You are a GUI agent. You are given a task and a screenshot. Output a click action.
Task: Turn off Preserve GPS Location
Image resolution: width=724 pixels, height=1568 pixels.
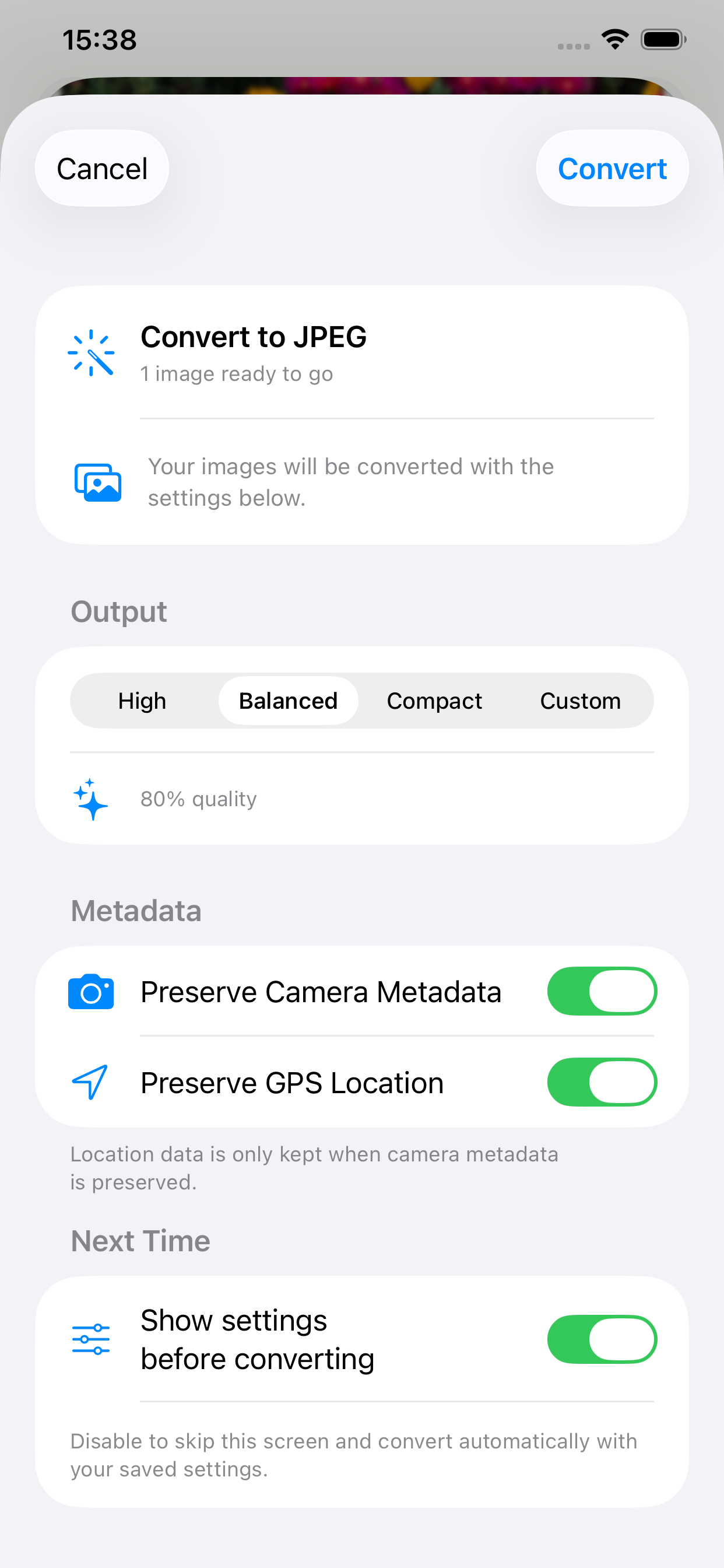(601, 1082)
